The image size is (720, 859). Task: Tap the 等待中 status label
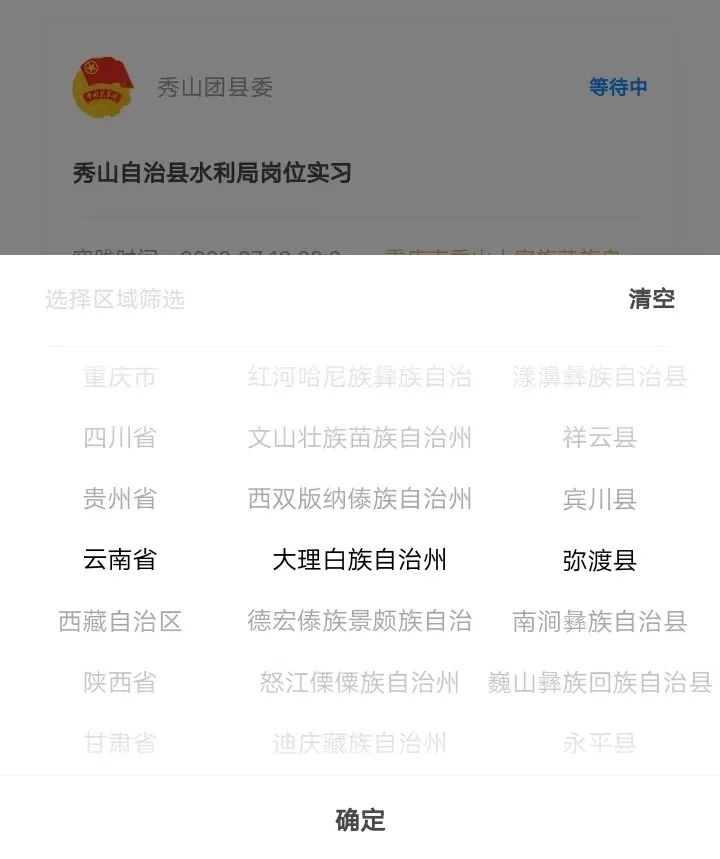click(618, 88)
